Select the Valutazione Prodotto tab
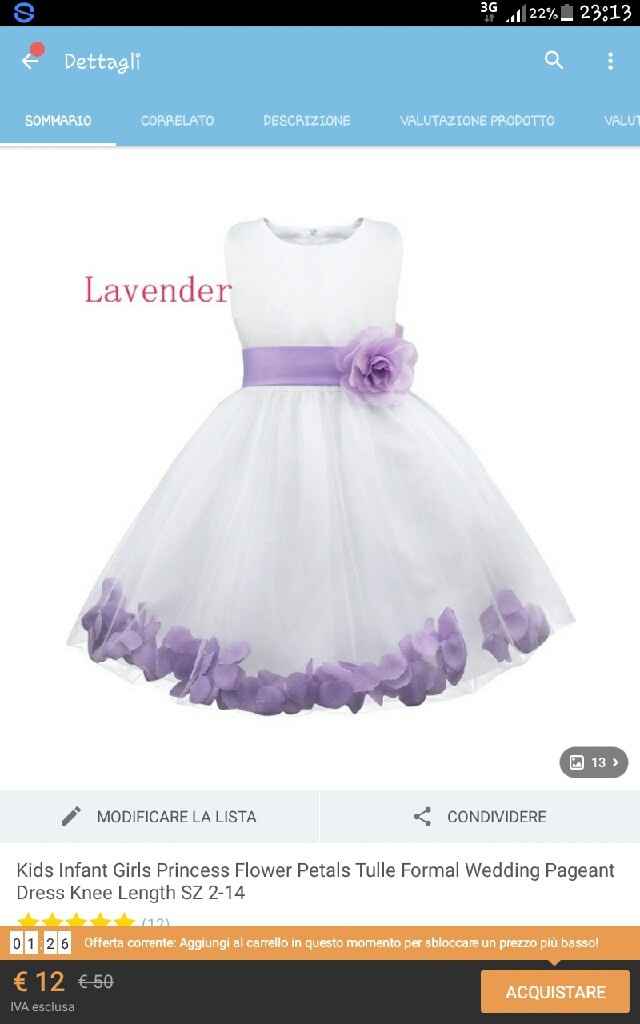This screenshot has height=1024, width=640. [477, 121]
